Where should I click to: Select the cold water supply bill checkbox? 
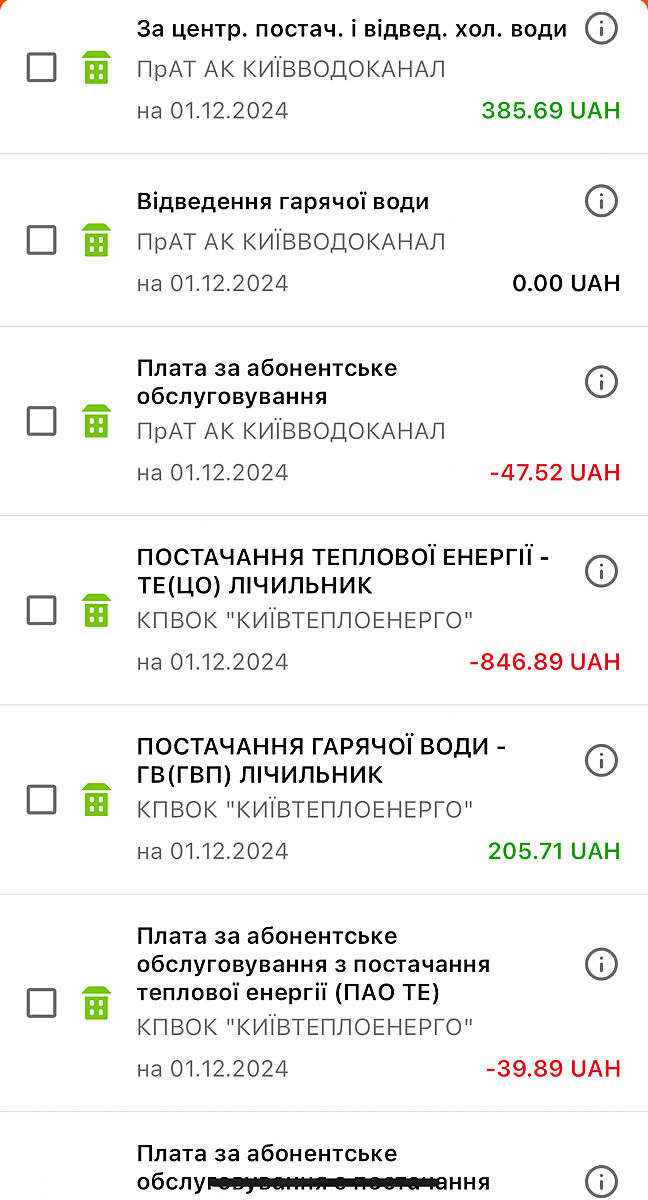click(41, 68)
